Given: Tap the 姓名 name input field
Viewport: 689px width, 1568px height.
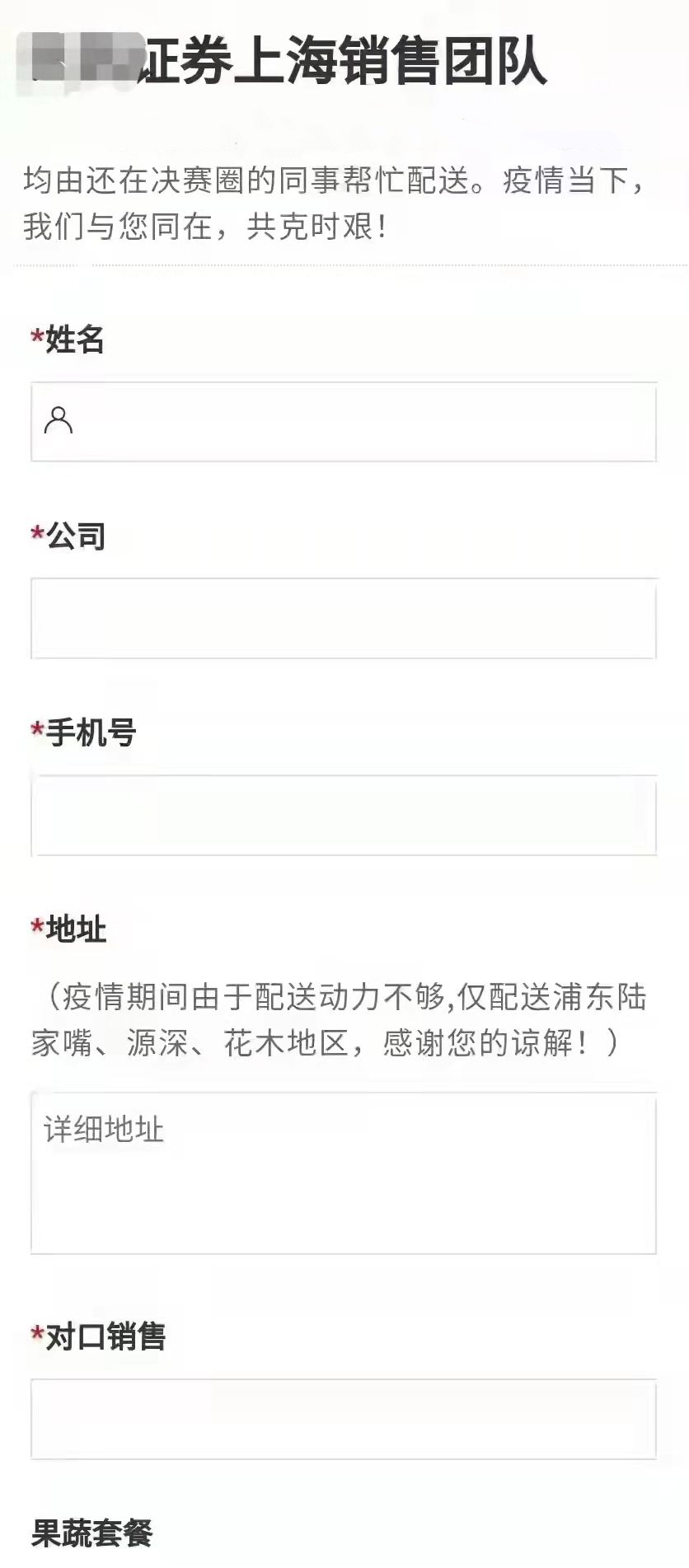Looking at the screenshot, I should point(344,421).
